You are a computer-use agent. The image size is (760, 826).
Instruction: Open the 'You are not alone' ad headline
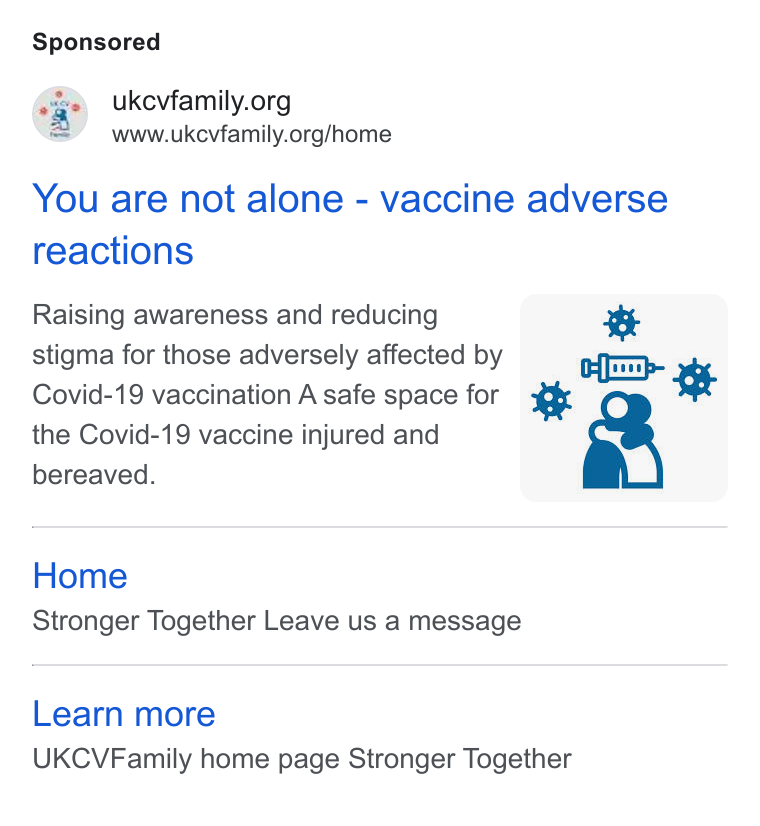point(350,224)
